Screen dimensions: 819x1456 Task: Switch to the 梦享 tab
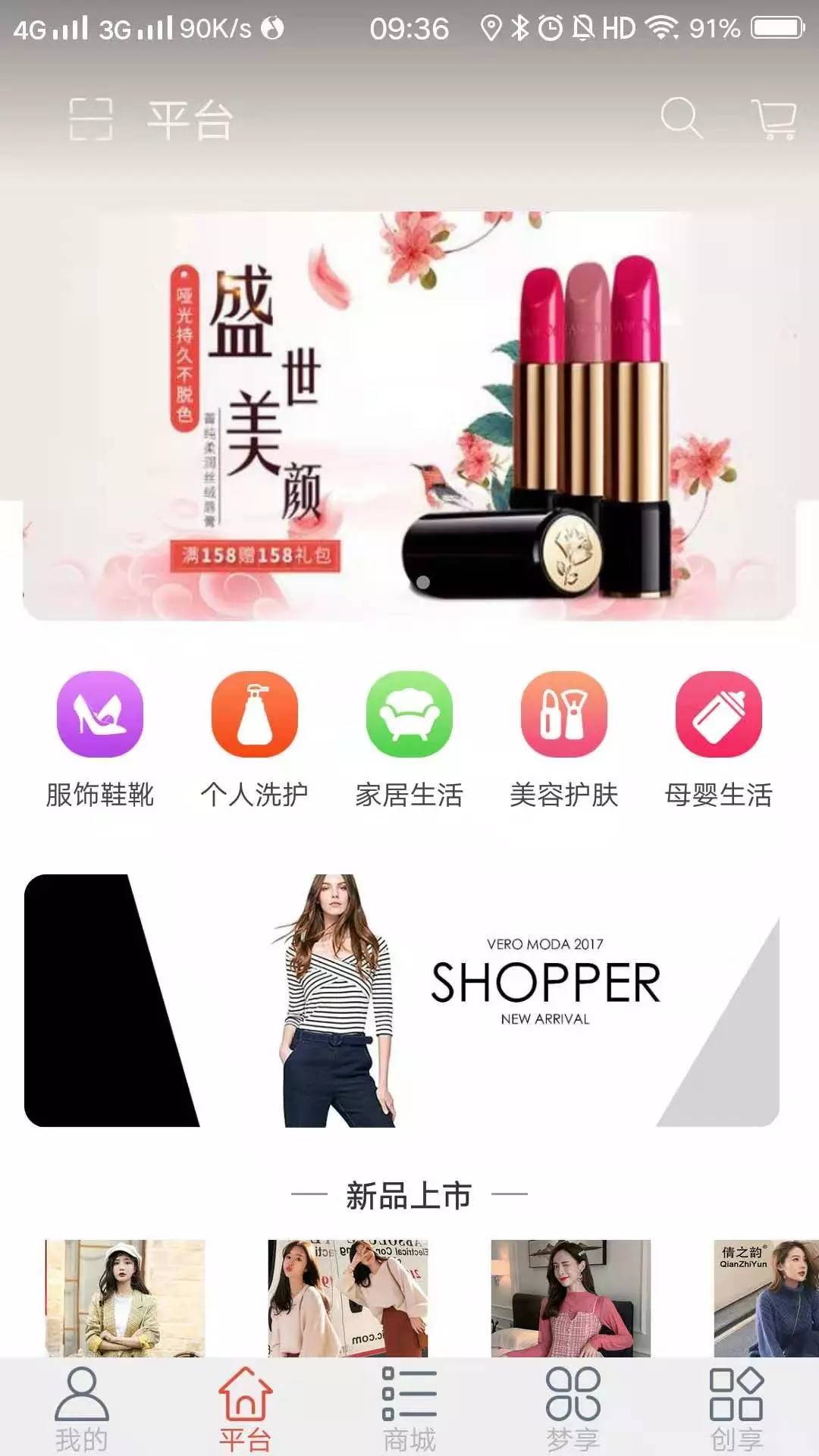coord(573,1409)
